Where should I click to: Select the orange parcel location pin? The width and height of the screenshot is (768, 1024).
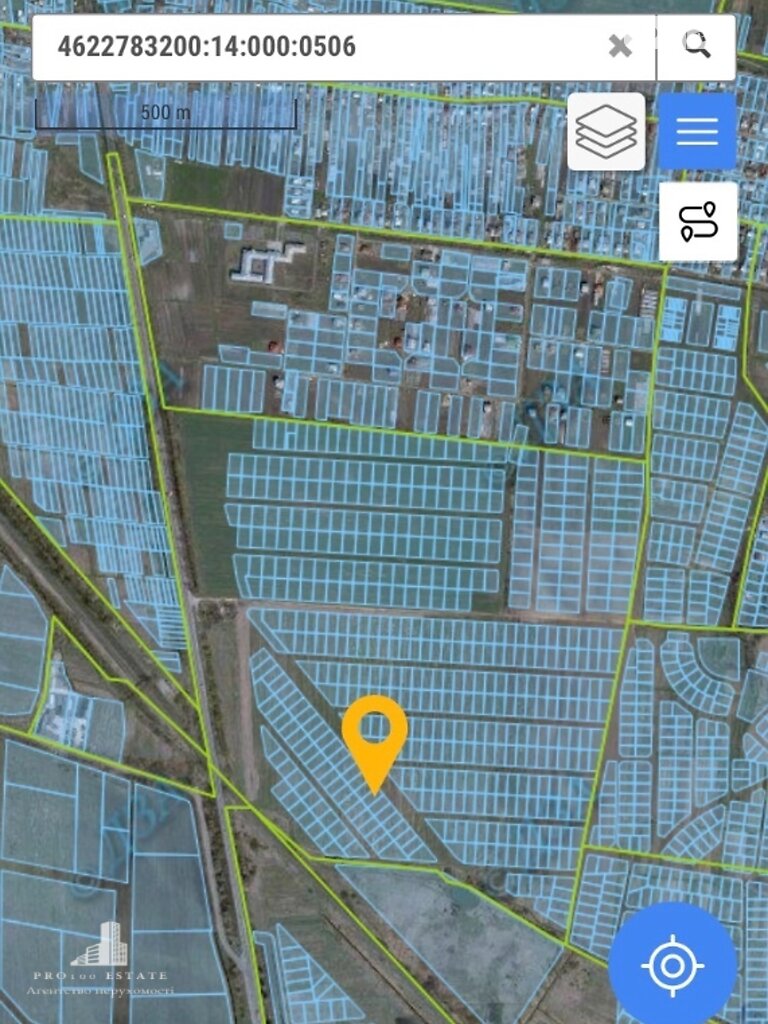tap(374, 735)
